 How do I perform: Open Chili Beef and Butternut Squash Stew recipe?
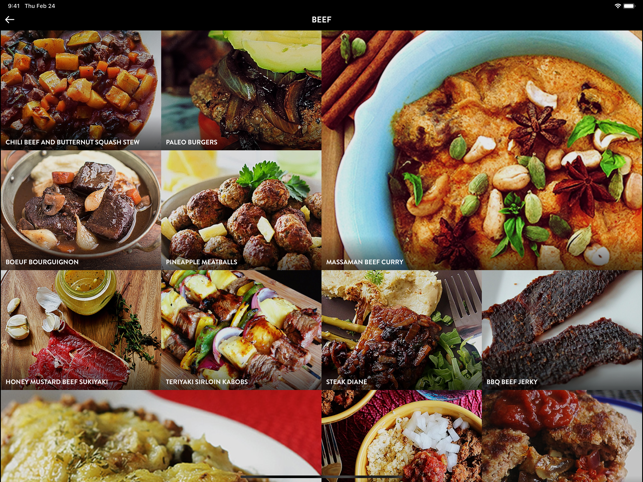point(80,90)
